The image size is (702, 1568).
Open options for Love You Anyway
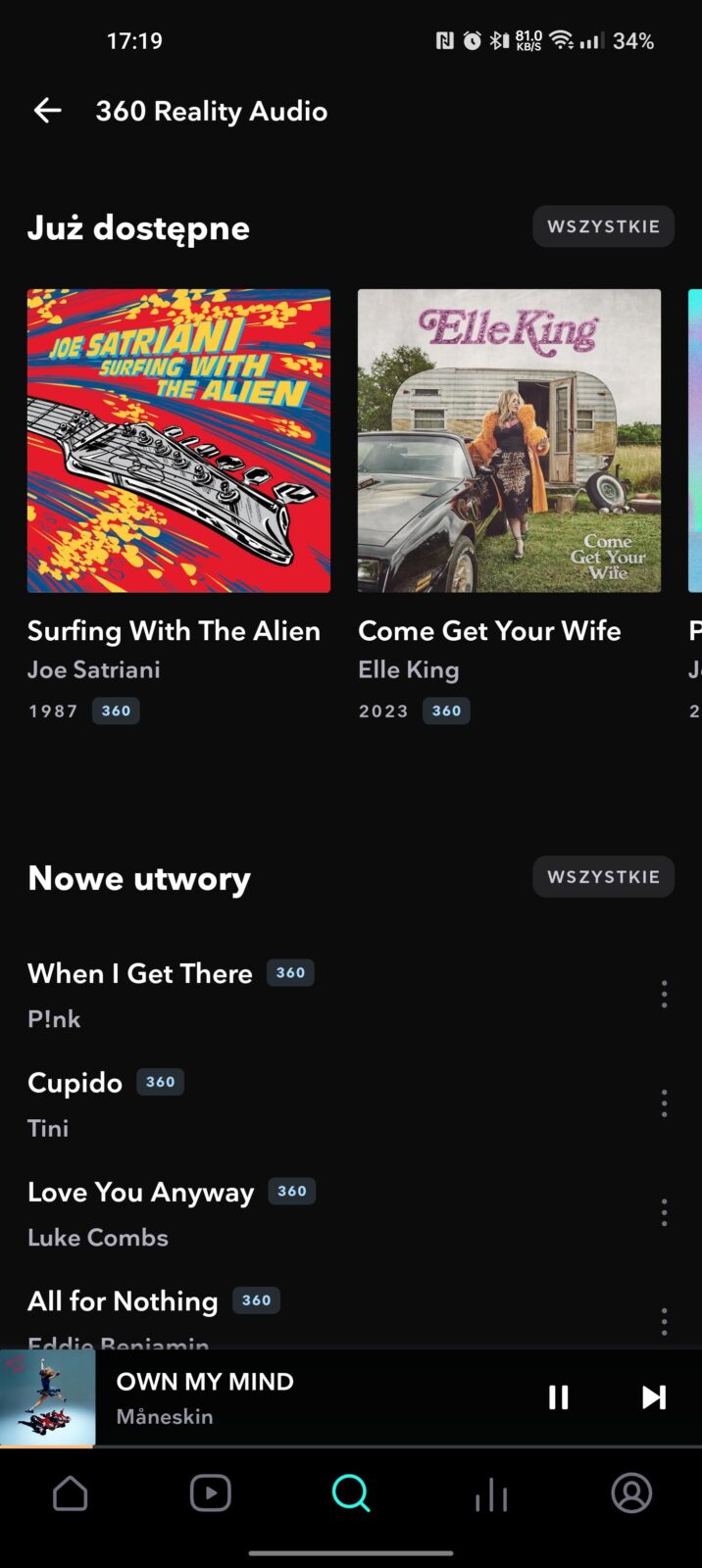click(x=664, y=1213)
